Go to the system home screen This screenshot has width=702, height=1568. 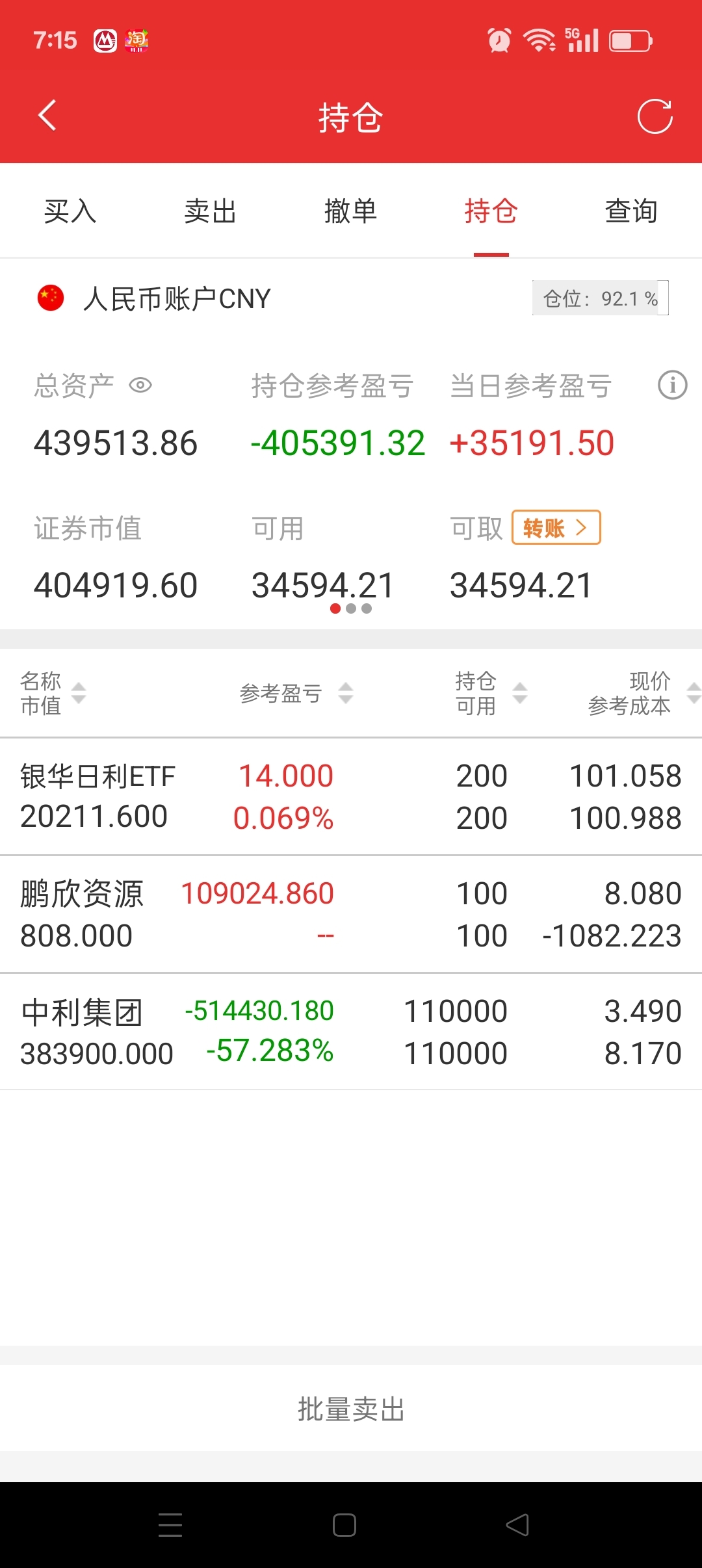coord(344,1525)
